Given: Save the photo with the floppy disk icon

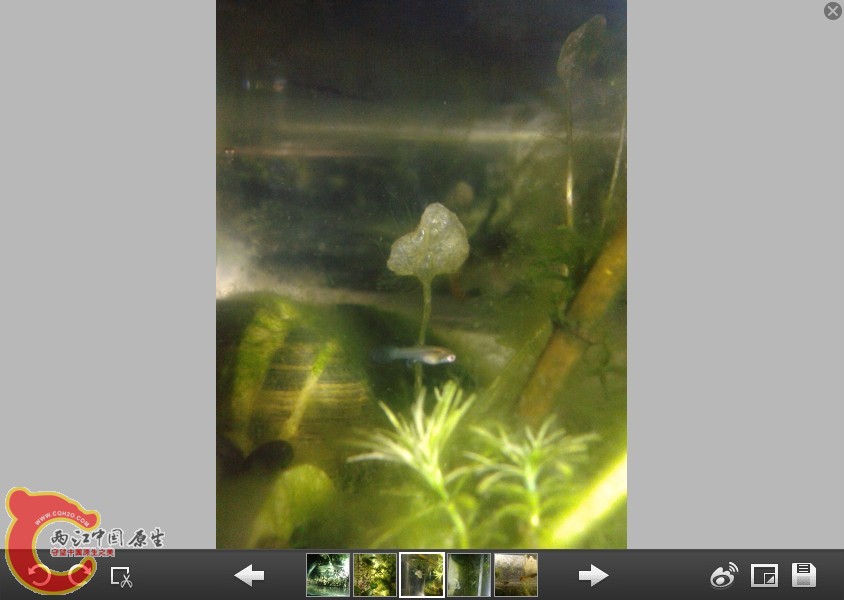Looking at the screenshot, I should (804, 575).
